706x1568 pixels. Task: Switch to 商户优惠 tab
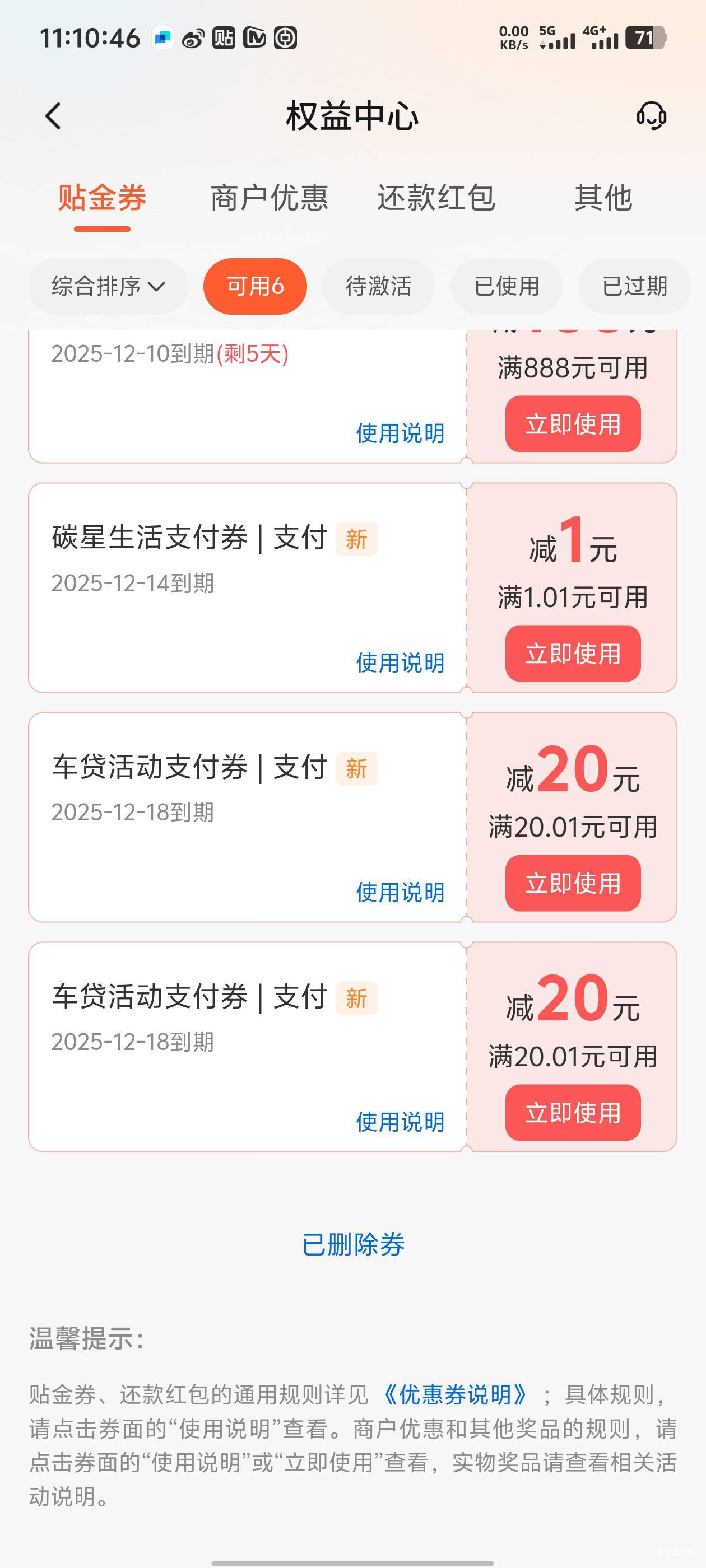point(270,198)
